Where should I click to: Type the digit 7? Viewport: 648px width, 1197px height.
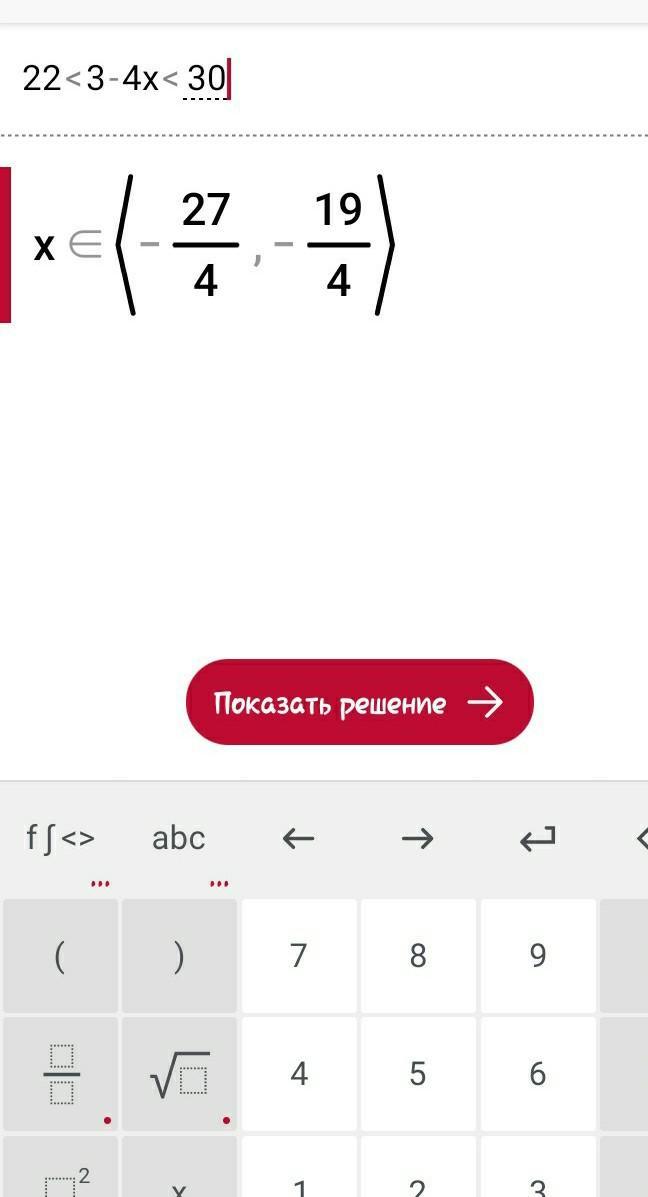(298, 956)
